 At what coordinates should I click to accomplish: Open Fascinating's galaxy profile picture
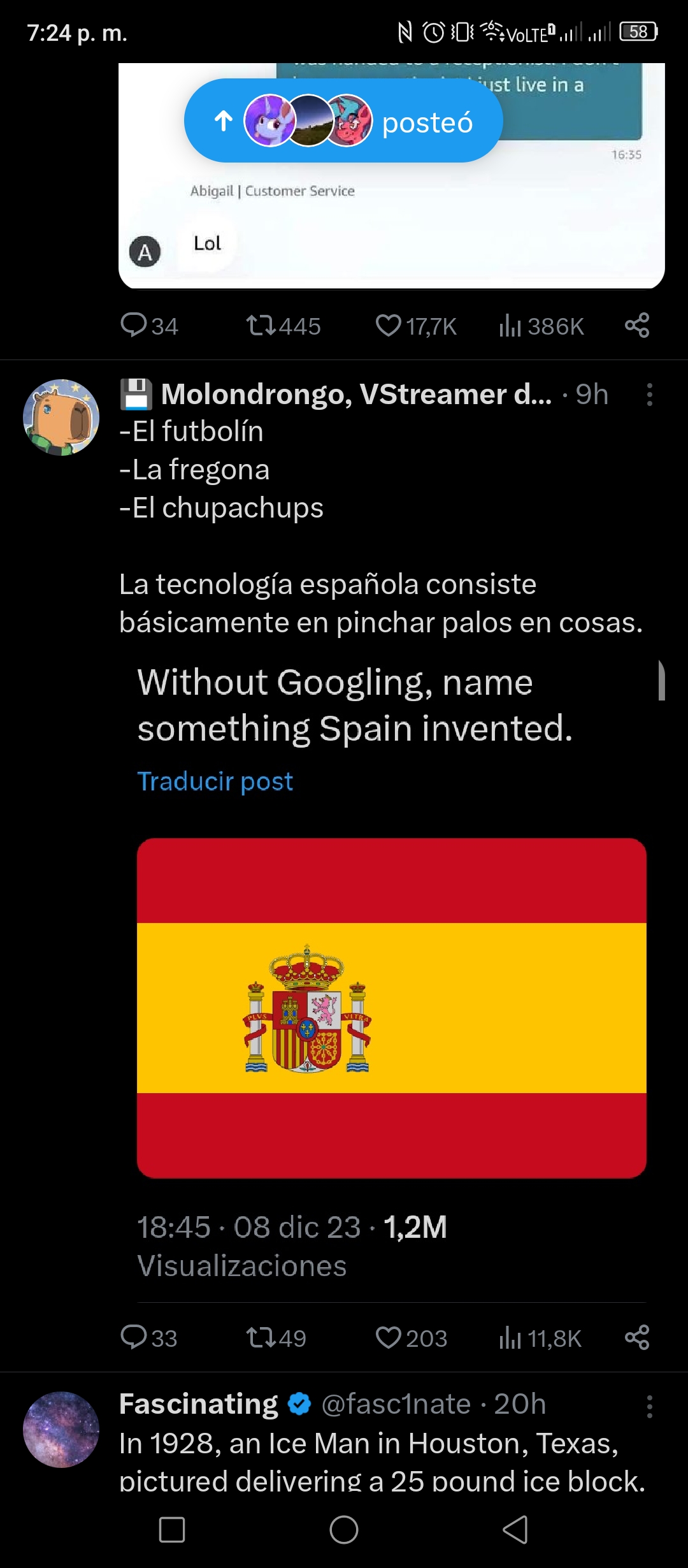[x=61, y=1430]
